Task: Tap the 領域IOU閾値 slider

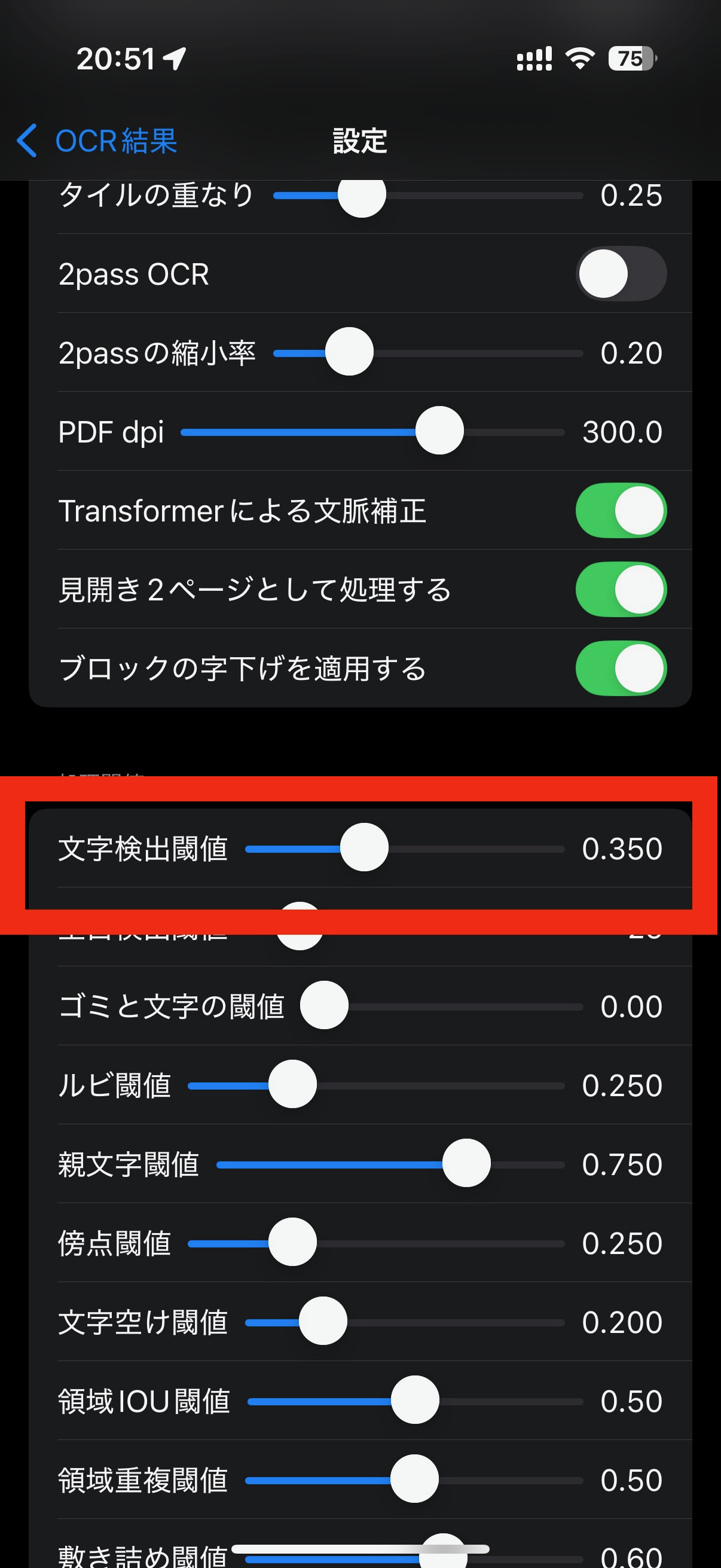Action: tap(415, 1401)
